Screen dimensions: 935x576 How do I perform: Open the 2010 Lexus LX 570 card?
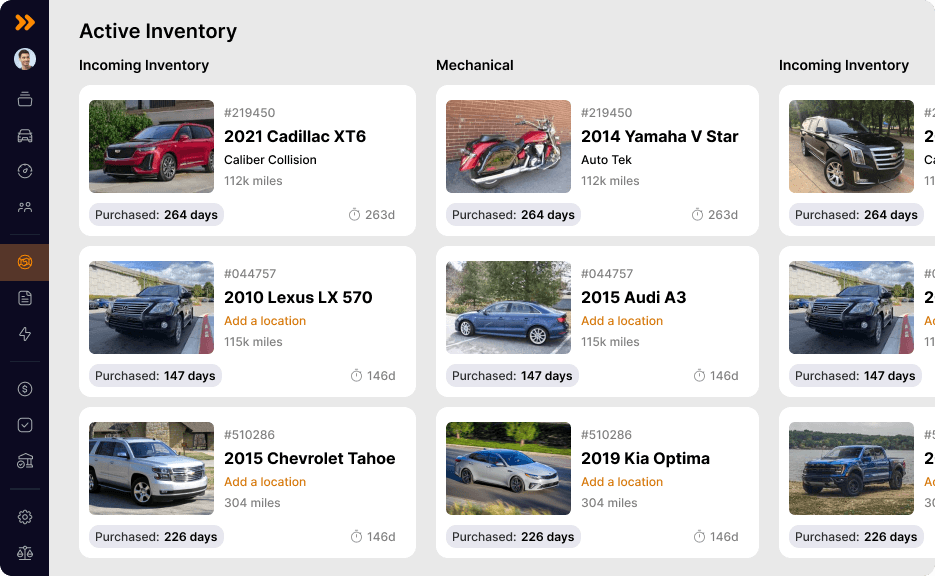tap(298, 298)
